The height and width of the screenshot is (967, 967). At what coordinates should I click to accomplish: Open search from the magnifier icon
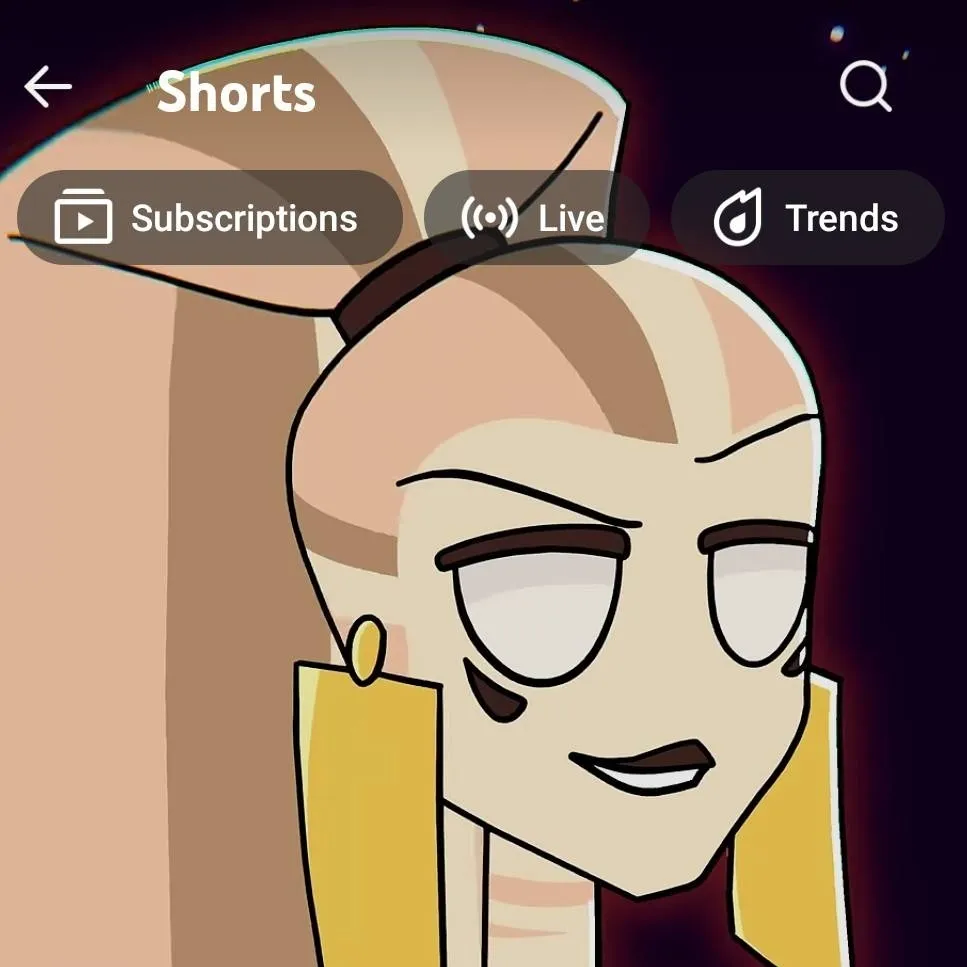tap(865, 88)
